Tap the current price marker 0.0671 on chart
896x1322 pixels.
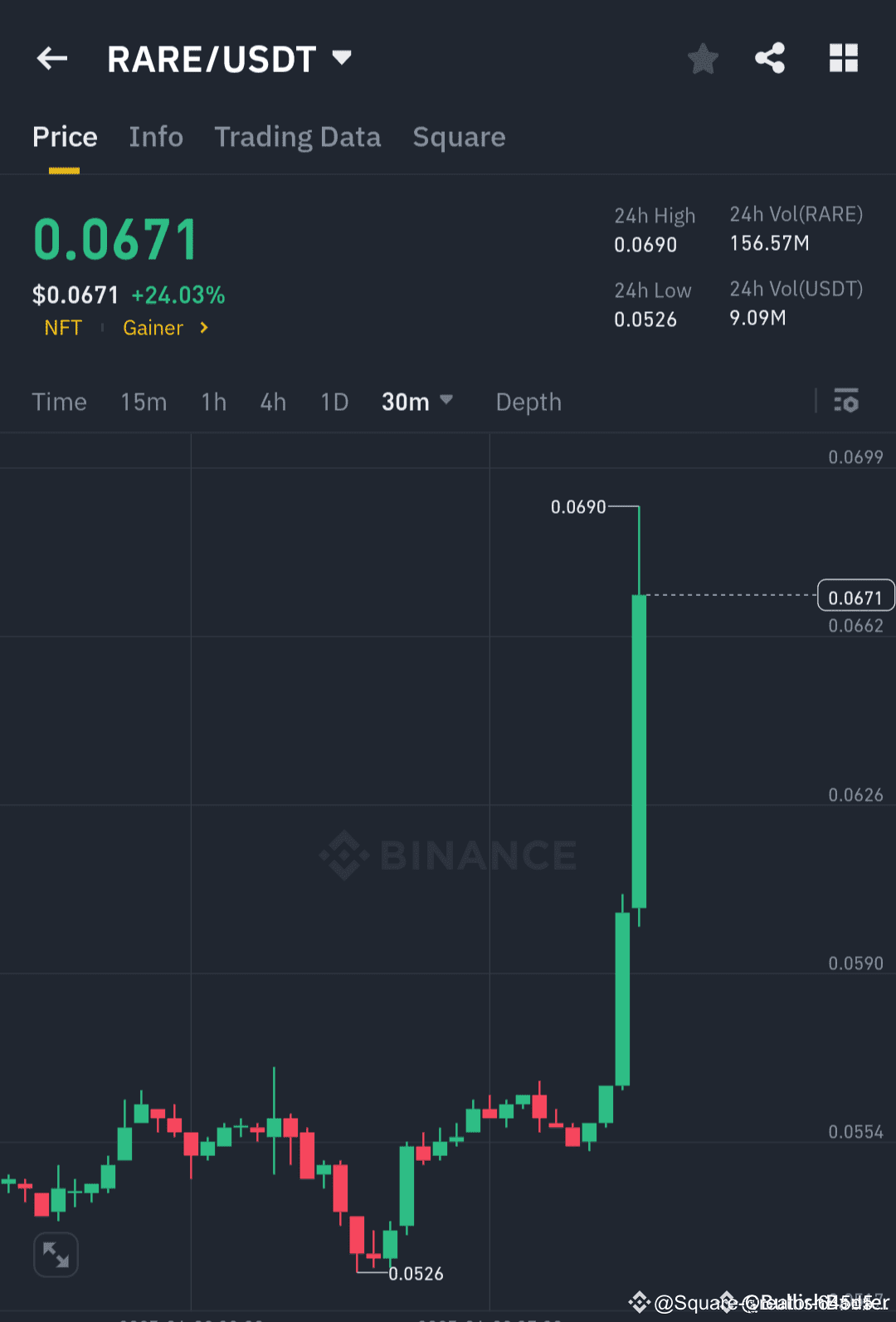[x=855, y=595]
